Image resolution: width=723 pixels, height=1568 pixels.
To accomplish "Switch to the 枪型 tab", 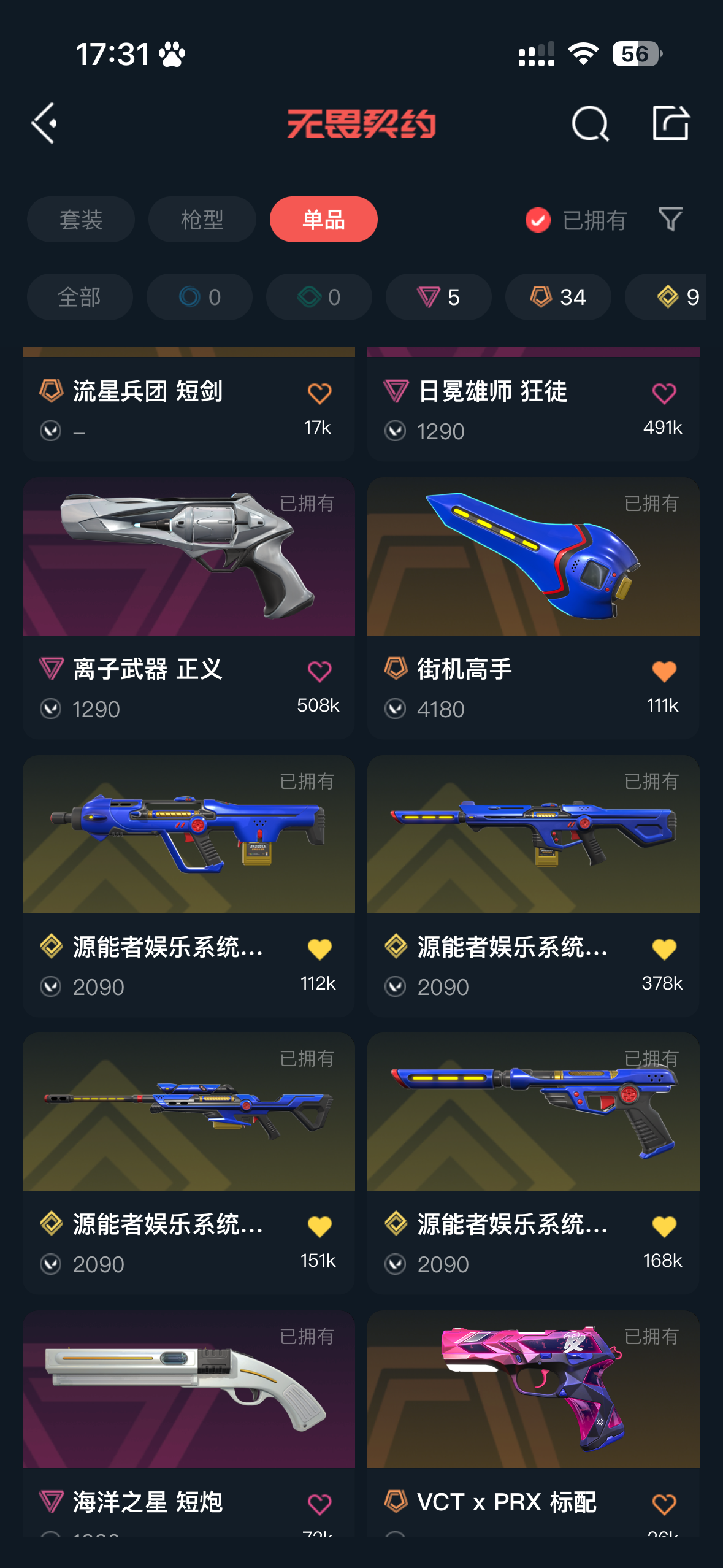I will [202, 220].
